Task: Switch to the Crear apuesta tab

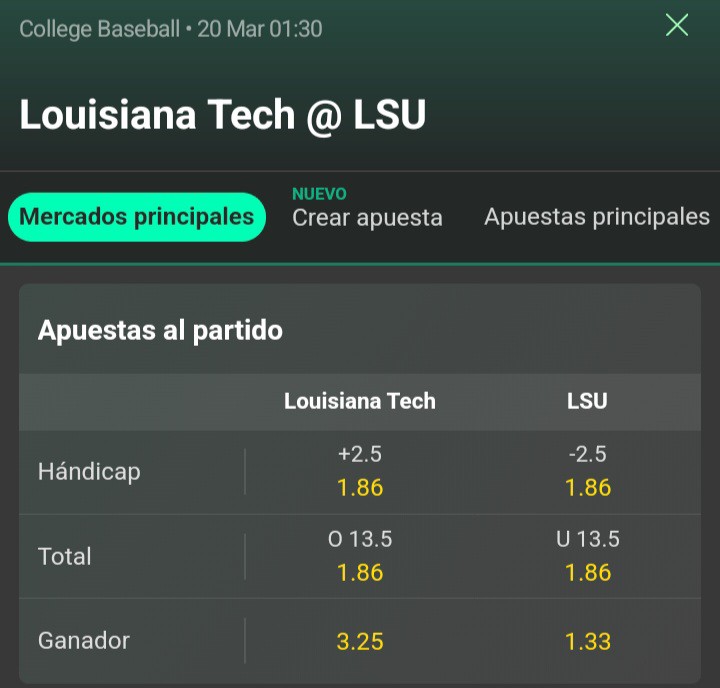Action: tap(367, 209)
